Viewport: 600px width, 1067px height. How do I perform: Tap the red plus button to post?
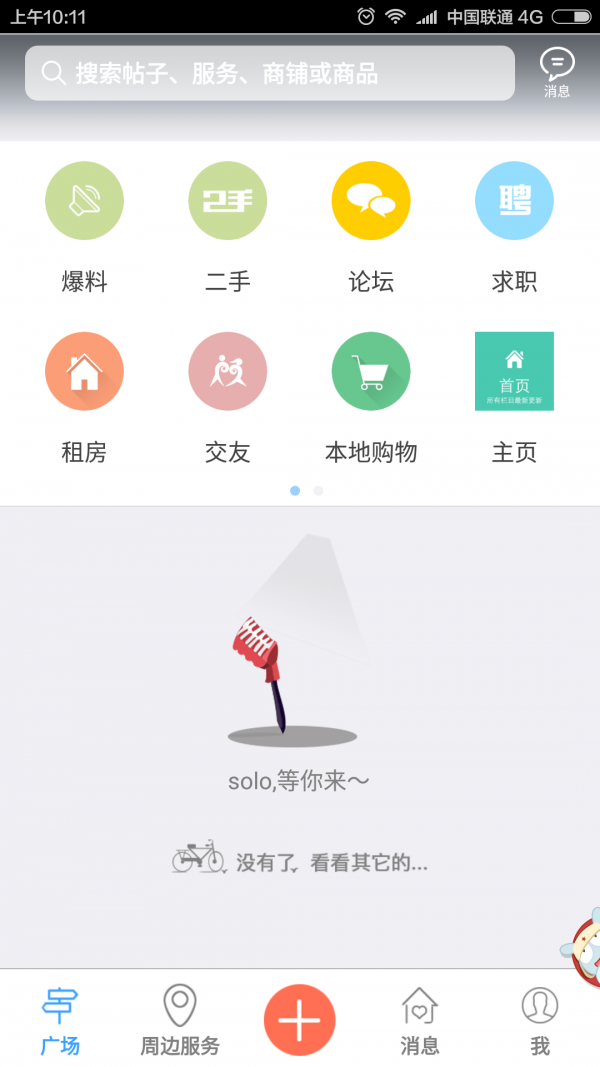300,1020
